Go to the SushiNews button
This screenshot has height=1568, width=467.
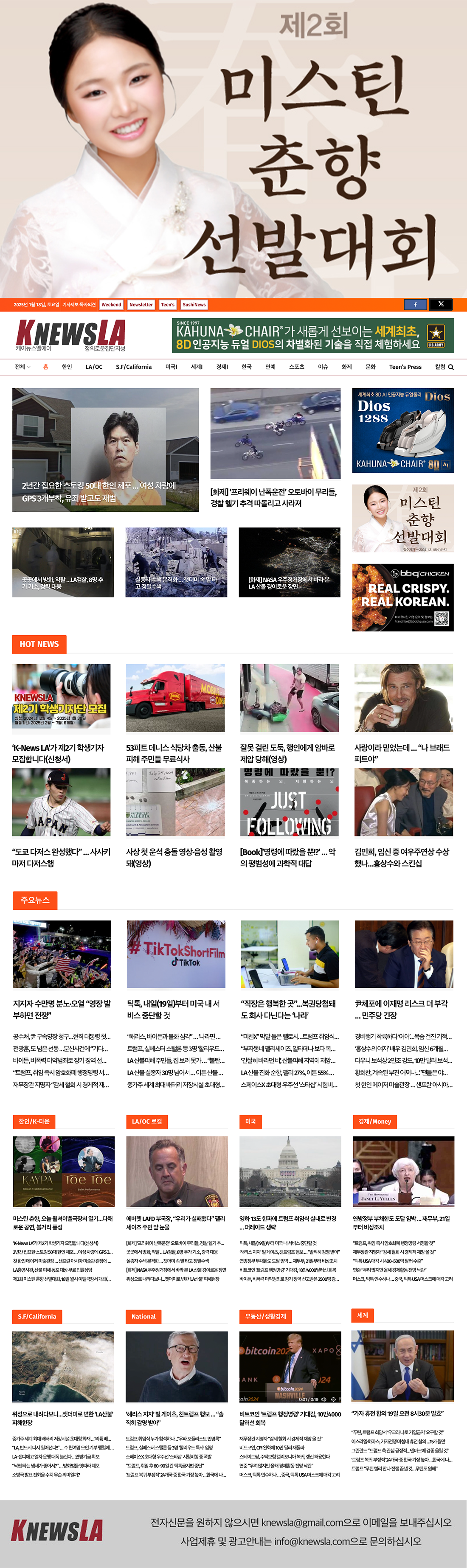[x=194, y=305]
